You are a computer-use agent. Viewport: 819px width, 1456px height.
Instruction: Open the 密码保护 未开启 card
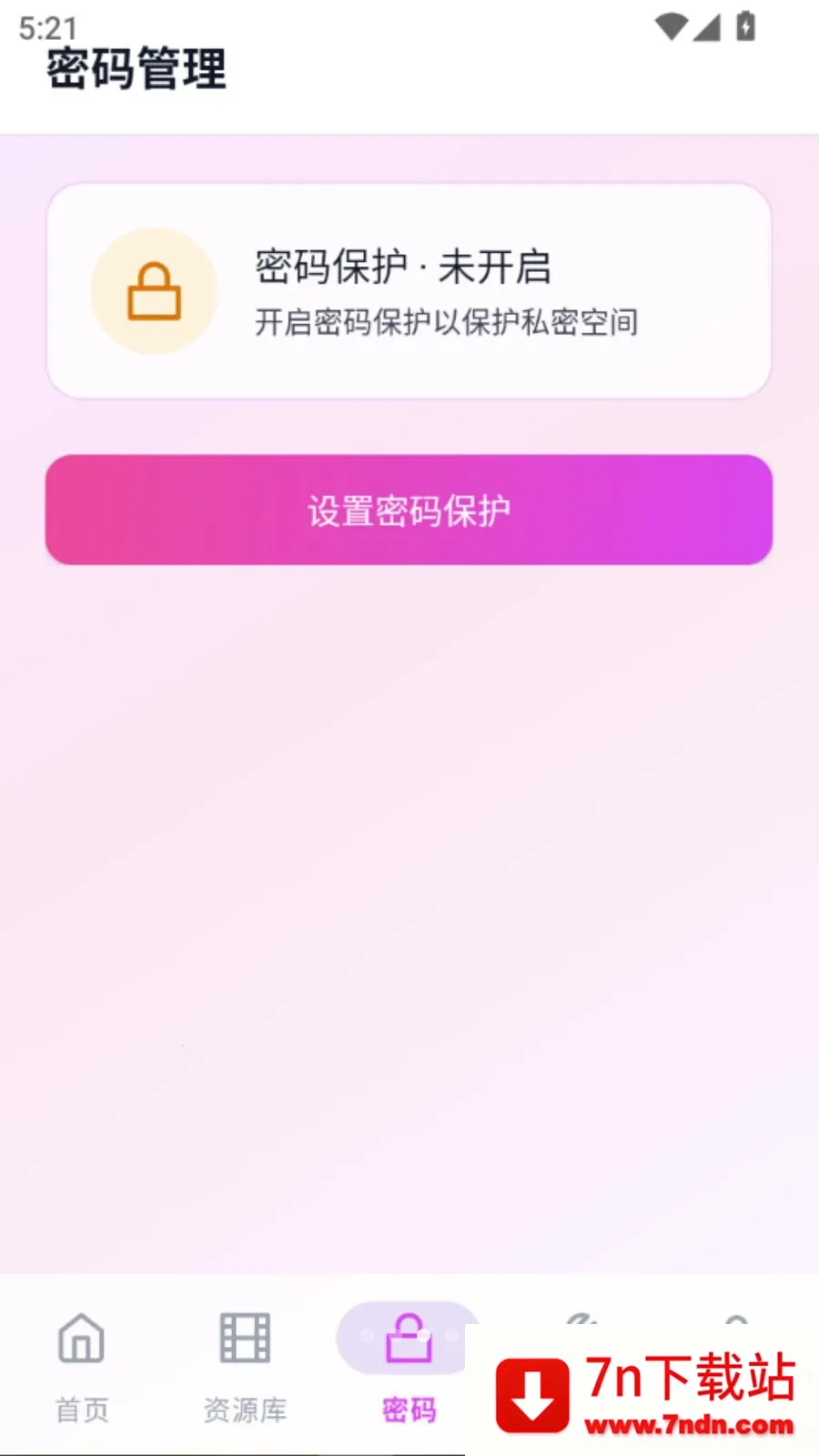click(x=409, y=291)
